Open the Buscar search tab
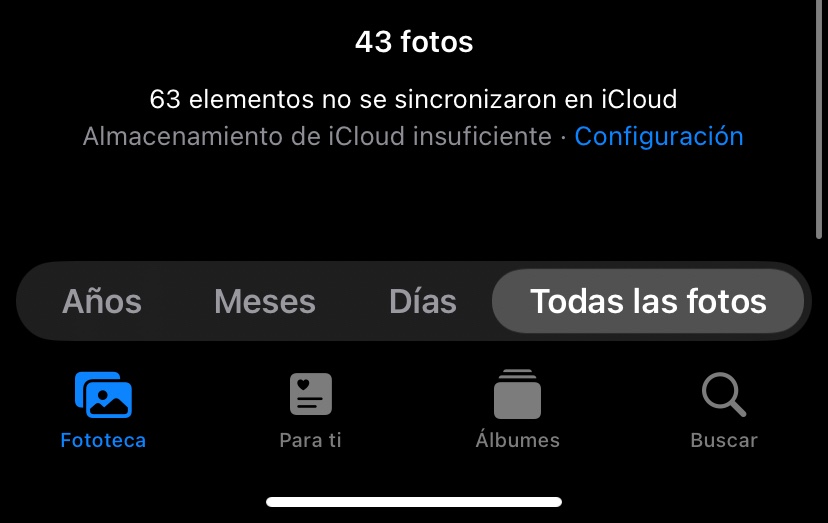828x523 pixels. [x=724, y=410]
